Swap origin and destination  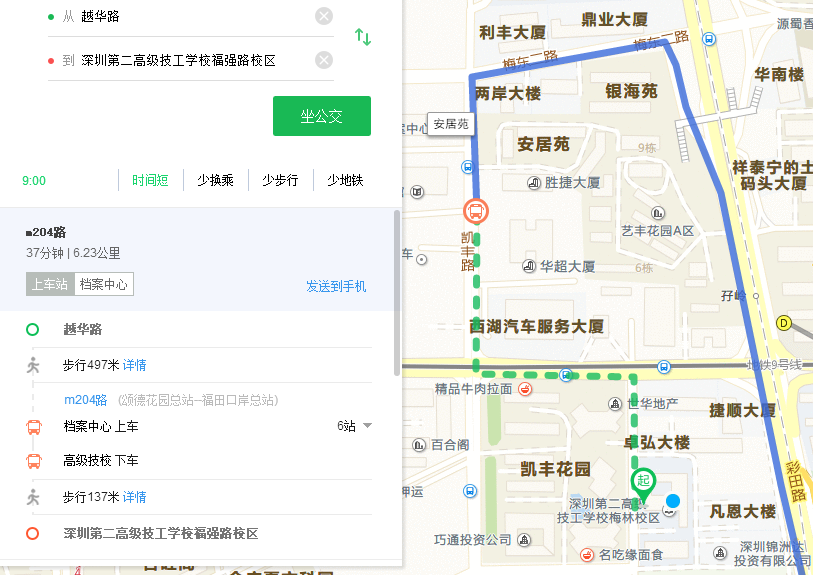[x=363, y=37]
